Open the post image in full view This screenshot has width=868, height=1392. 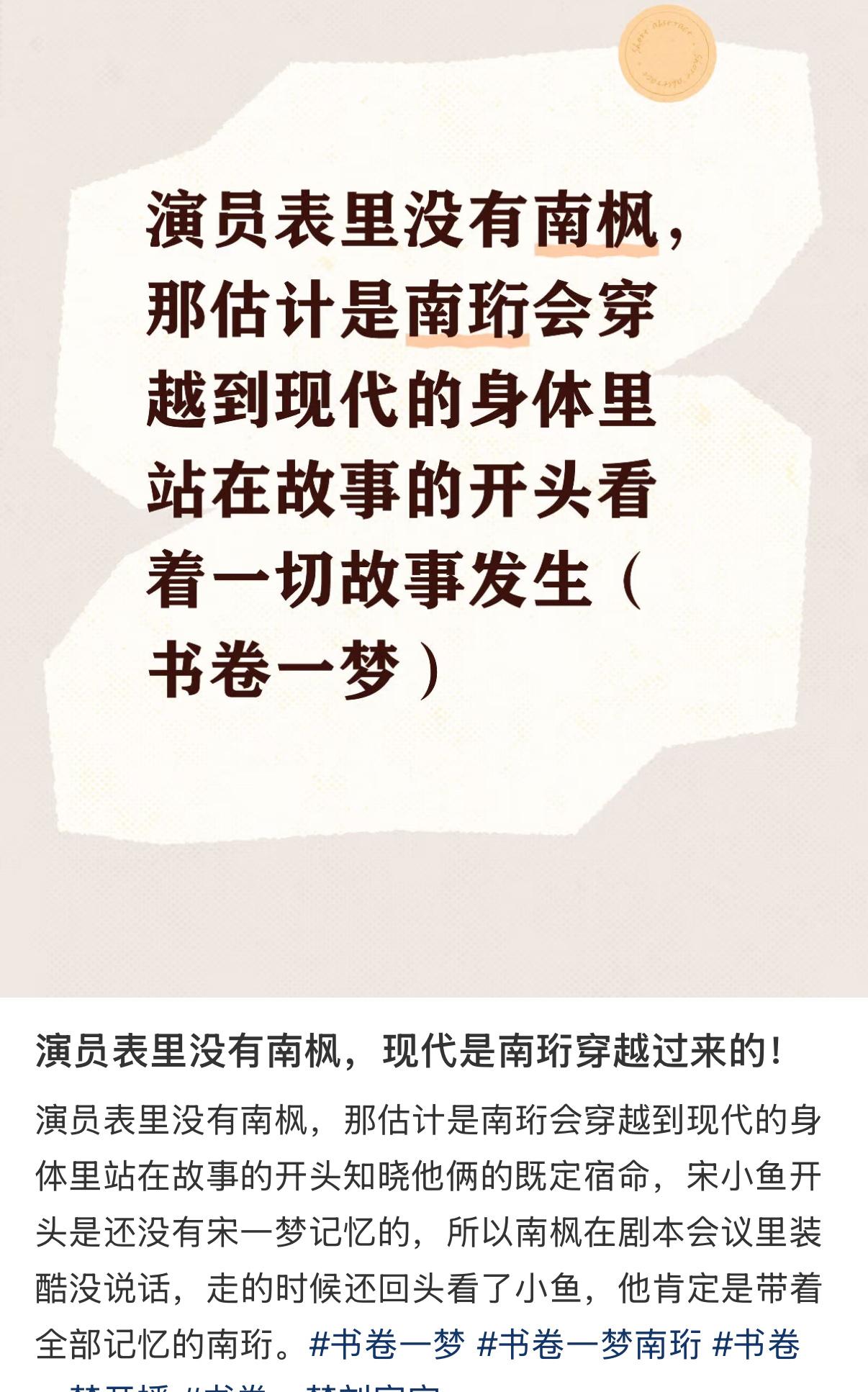(434, 498)
